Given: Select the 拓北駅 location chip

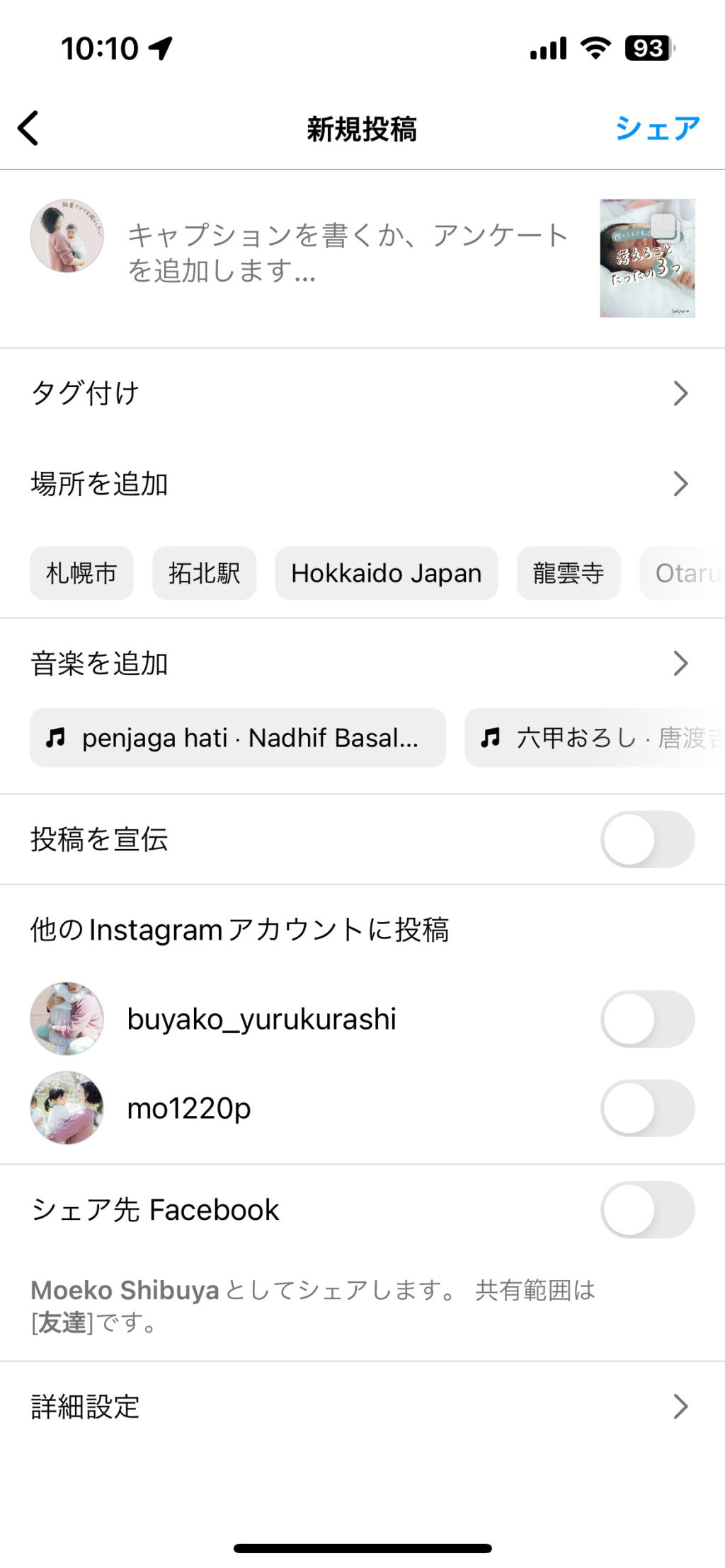Looking at the screenshot, I should click(x=204, y=573).
